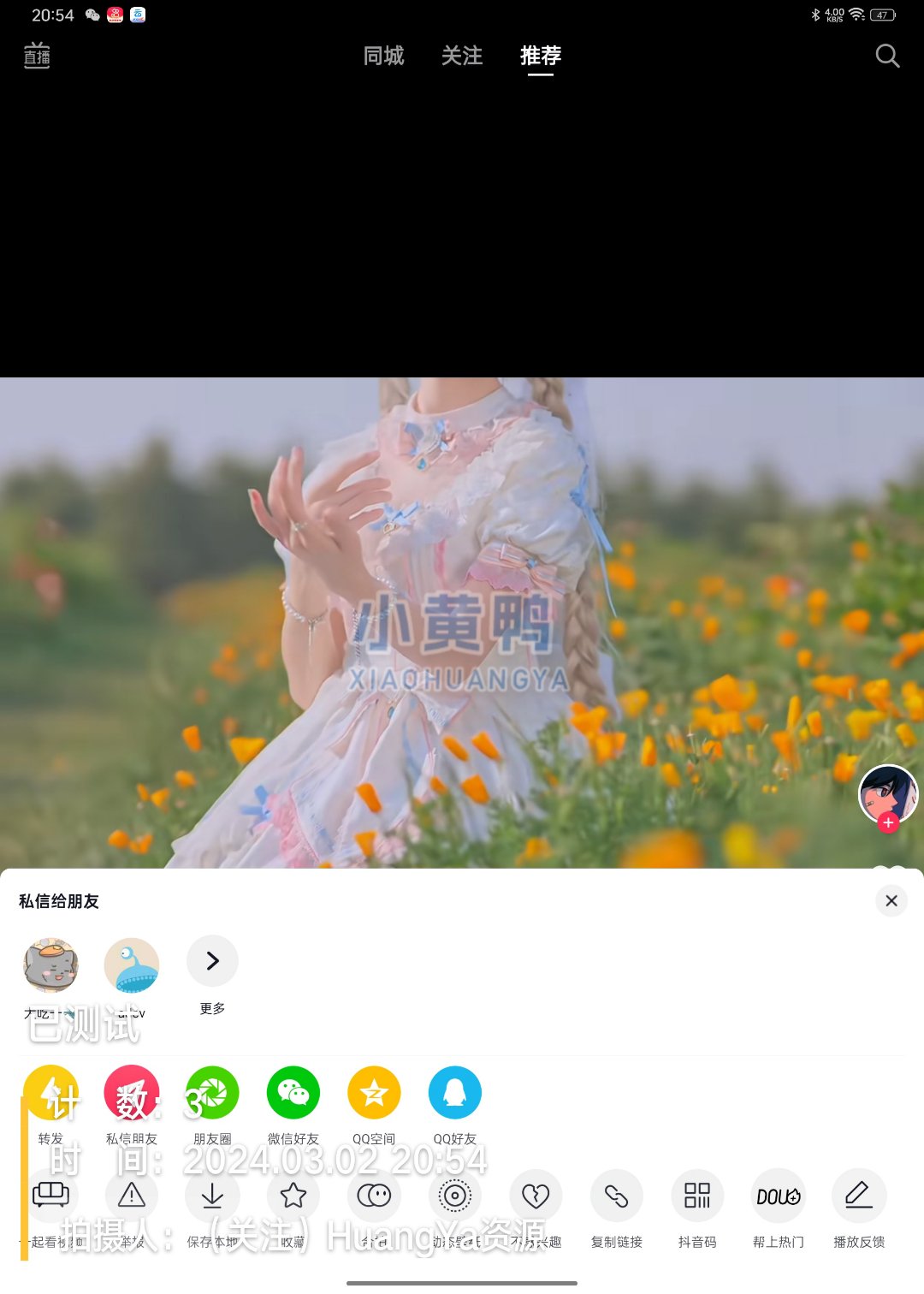Save the video with 保存本地

point(212,1196)
